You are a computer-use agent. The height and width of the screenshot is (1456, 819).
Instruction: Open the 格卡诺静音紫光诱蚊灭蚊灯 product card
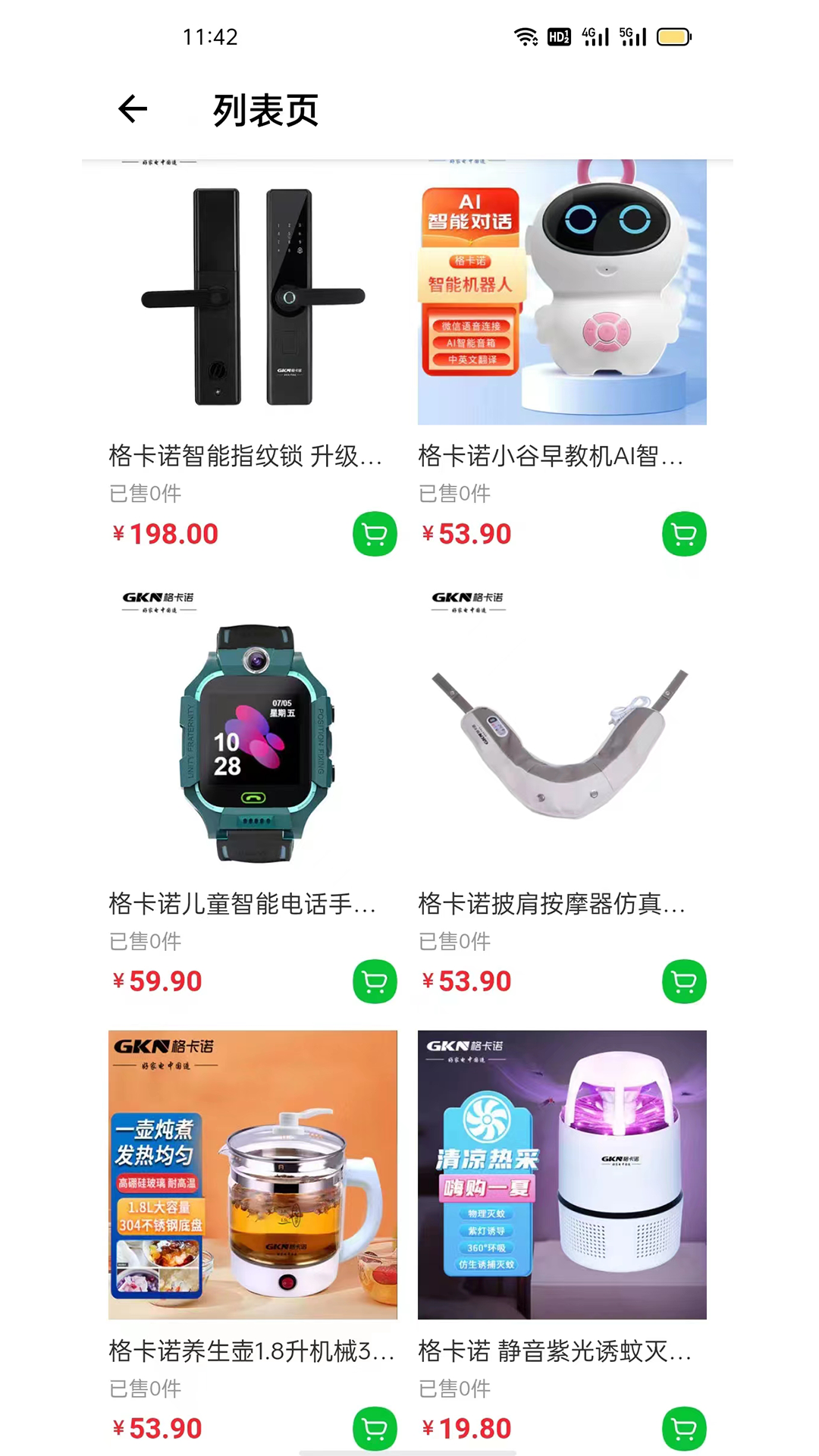click(x=562, y=1175)
